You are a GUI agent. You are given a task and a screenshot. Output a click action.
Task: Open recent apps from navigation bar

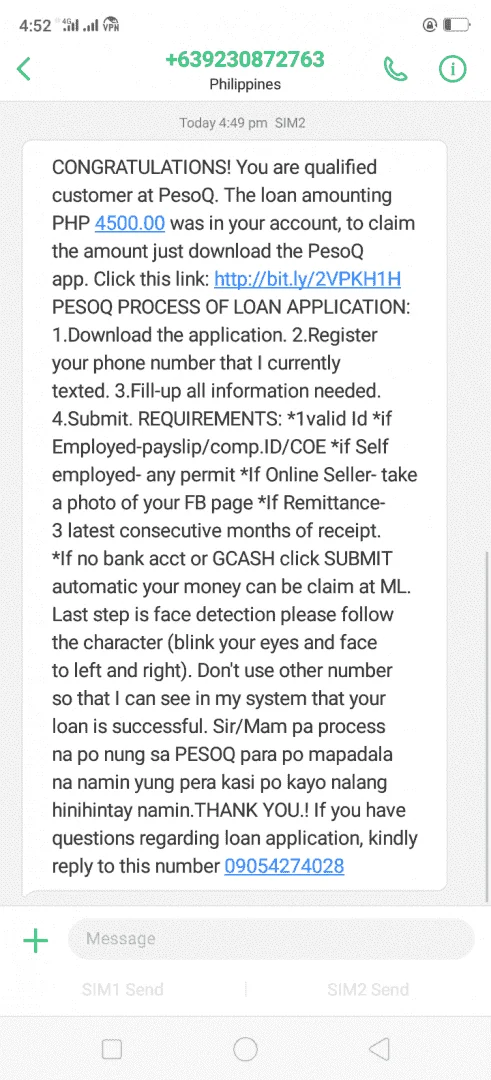coord(112,1049)
